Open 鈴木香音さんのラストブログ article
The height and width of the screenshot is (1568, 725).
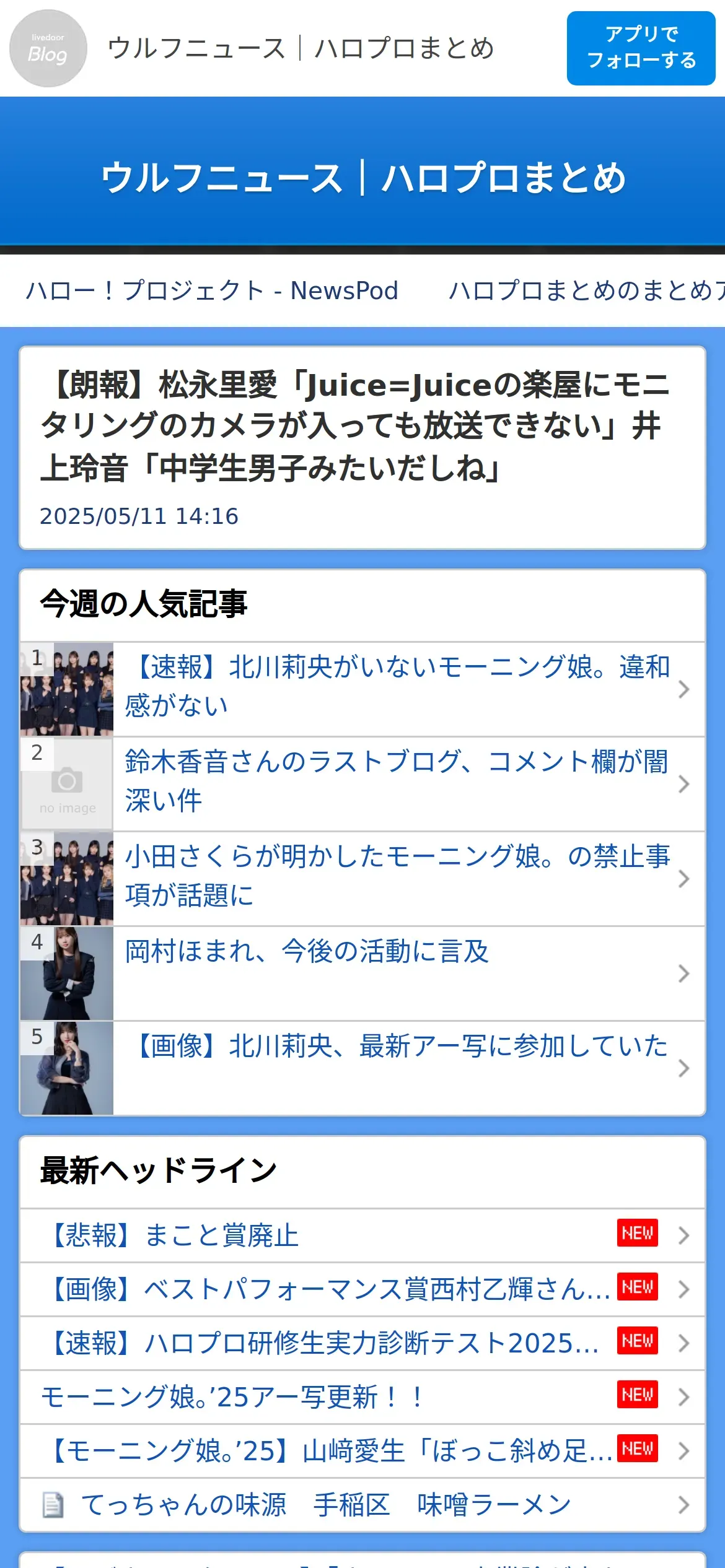tap(362, 784)
